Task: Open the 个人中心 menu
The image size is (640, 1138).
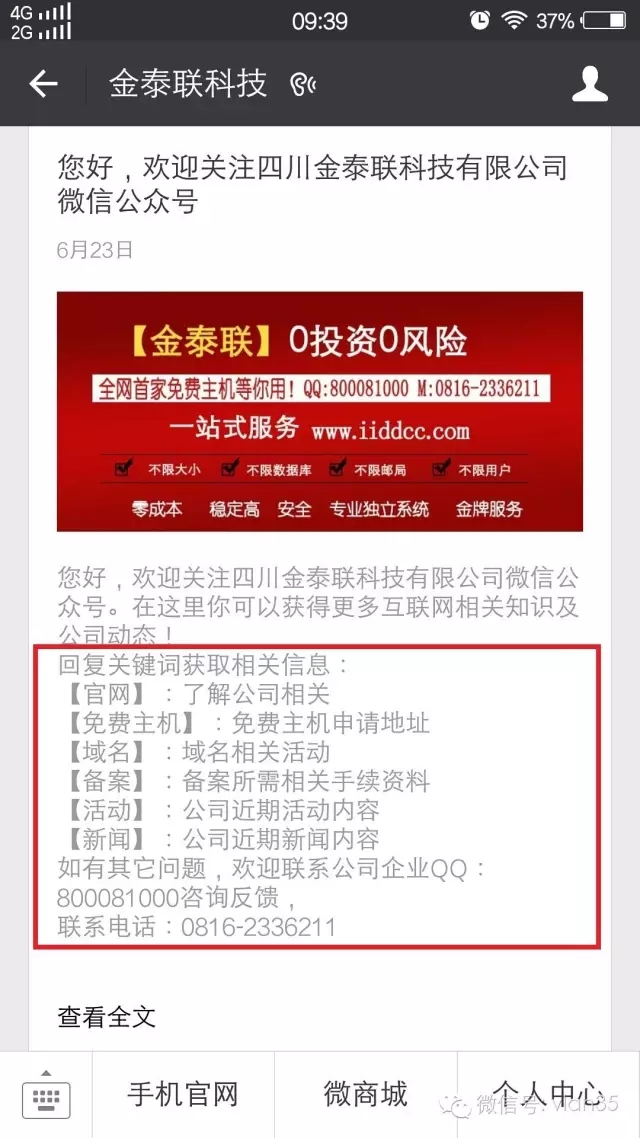Action: pos(548,1094)
